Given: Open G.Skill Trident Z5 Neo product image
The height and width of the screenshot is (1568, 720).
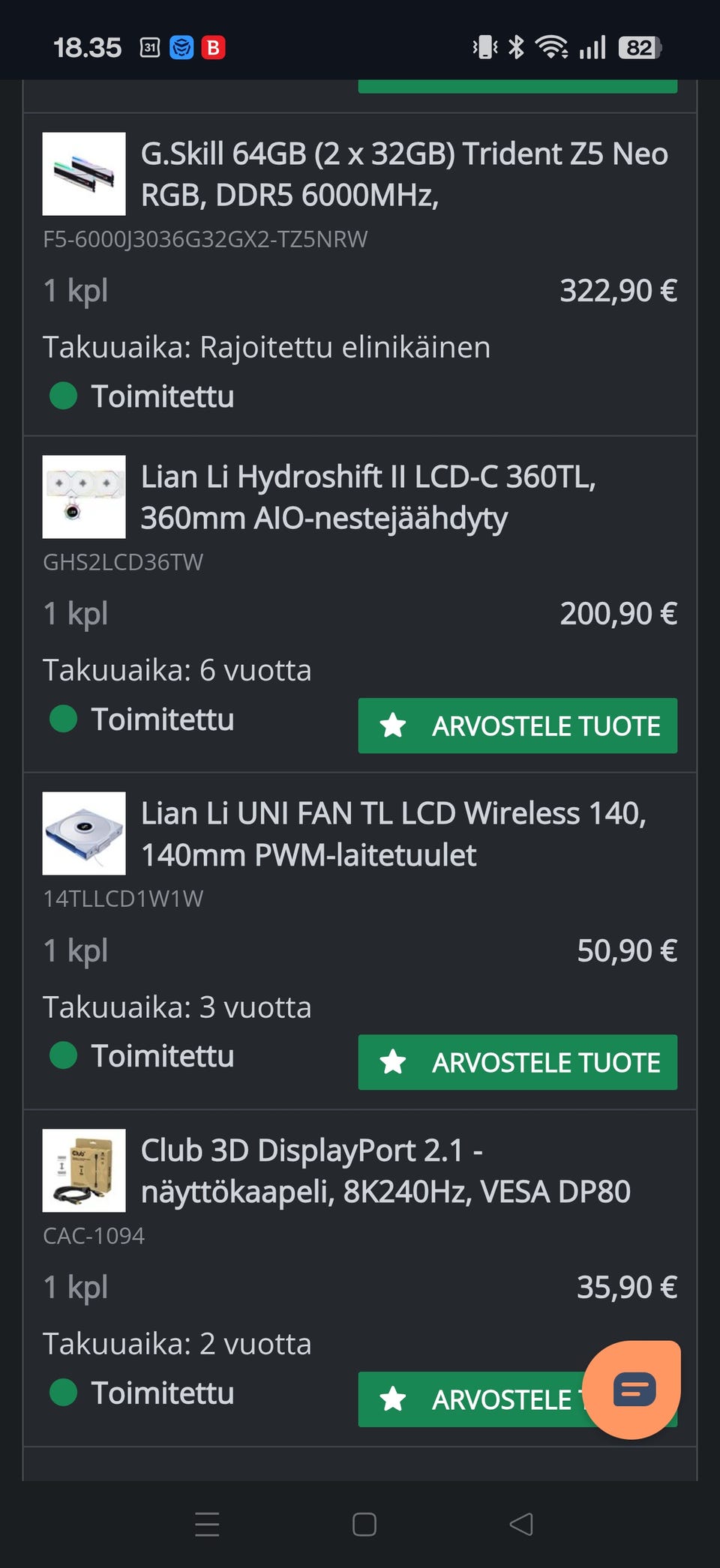Looking at the screenshot, I should coord(84,174).
